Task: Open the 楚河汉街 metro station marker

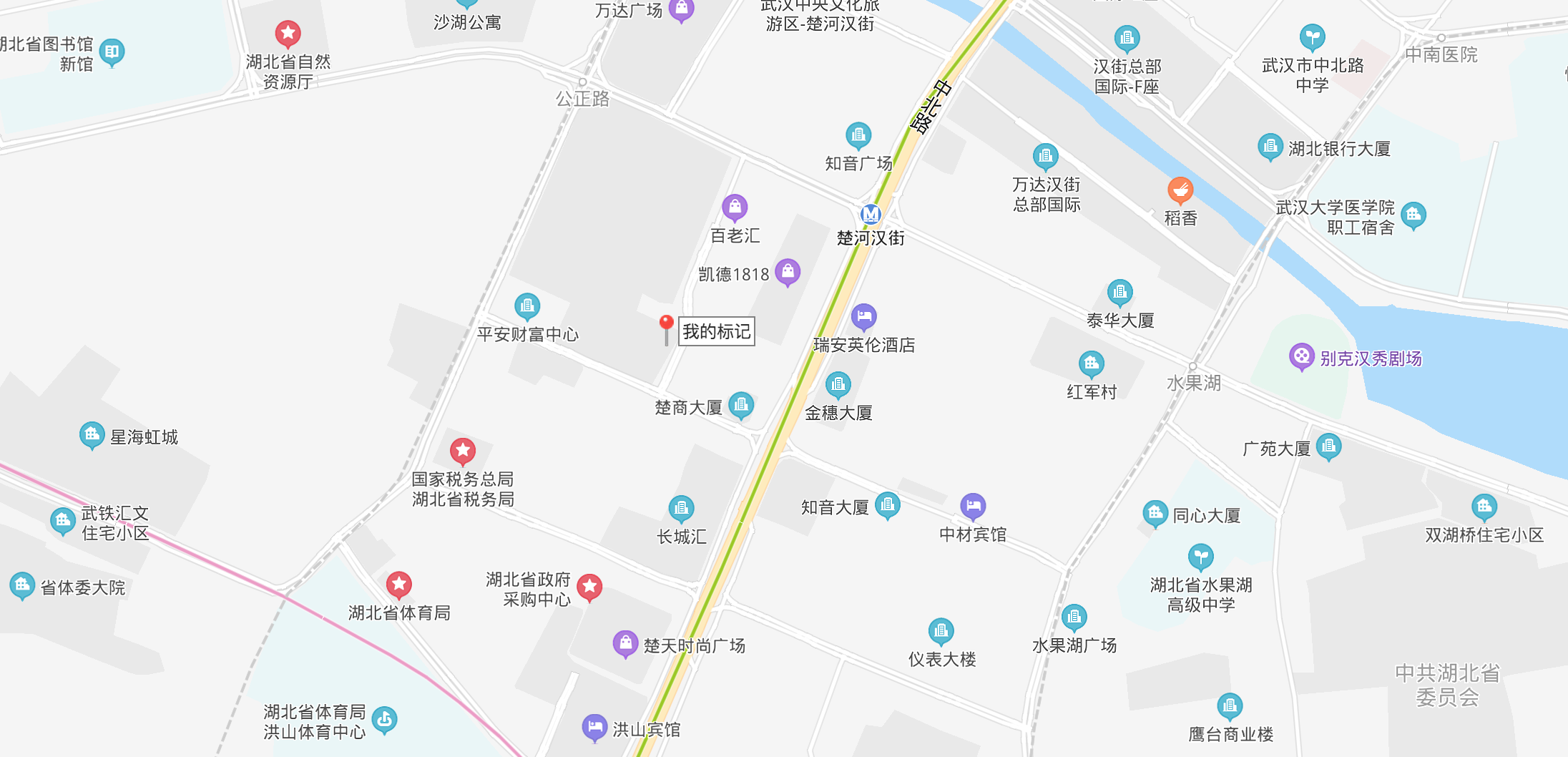Action: coord(871,214)
